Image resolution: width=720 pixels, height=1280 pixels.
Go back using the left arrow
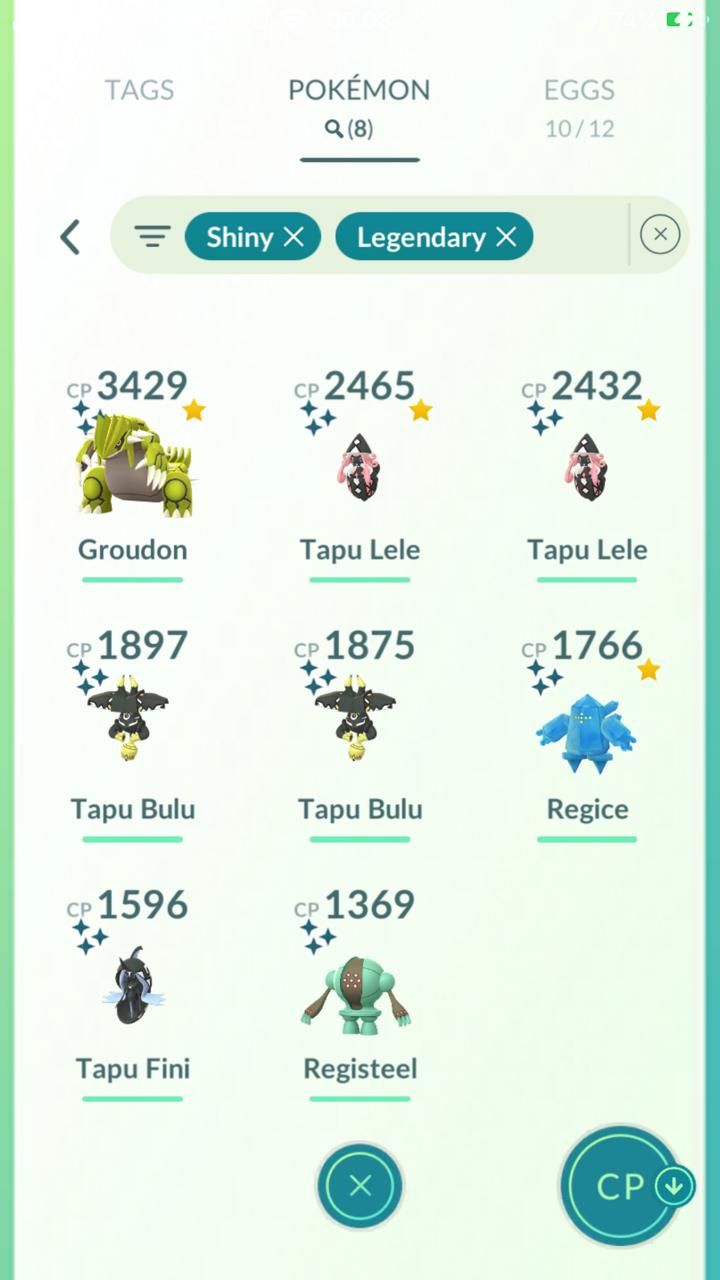pos(69,237)
